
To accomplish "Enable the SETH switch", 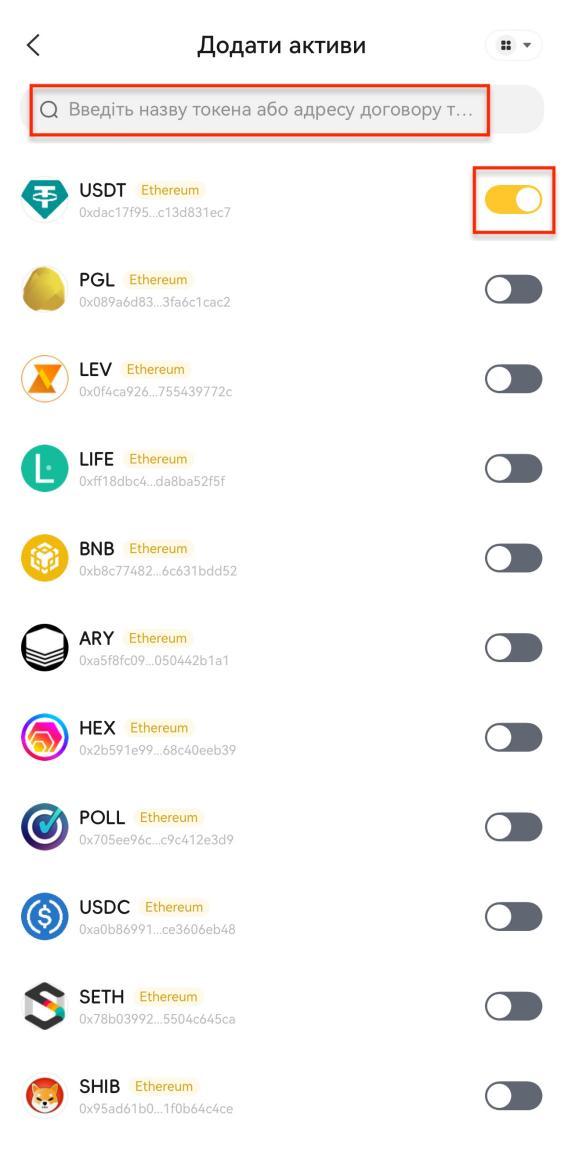I will tap(513, 1006).
